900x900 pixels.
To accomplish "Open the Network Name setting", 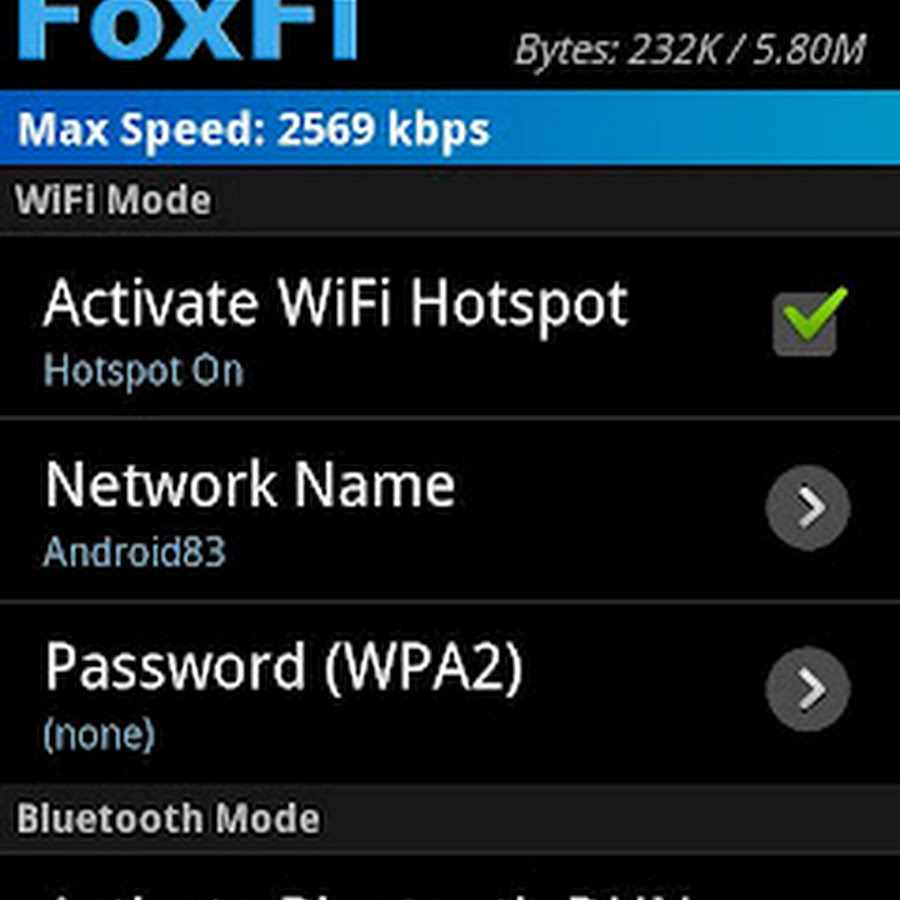I will pos(807,508).
